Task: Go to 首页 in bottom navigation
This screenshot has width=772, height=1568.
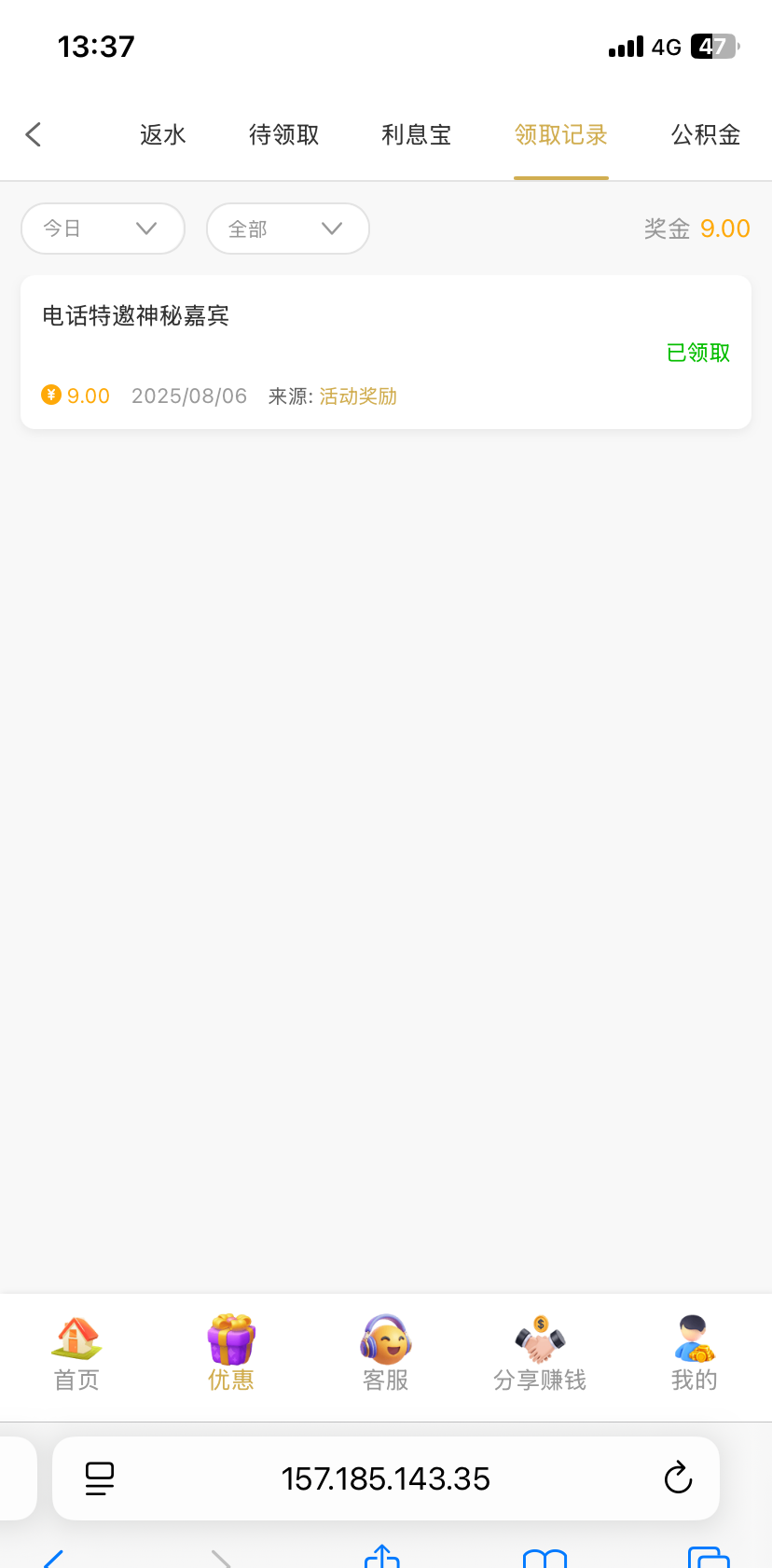Action: 76,1353
